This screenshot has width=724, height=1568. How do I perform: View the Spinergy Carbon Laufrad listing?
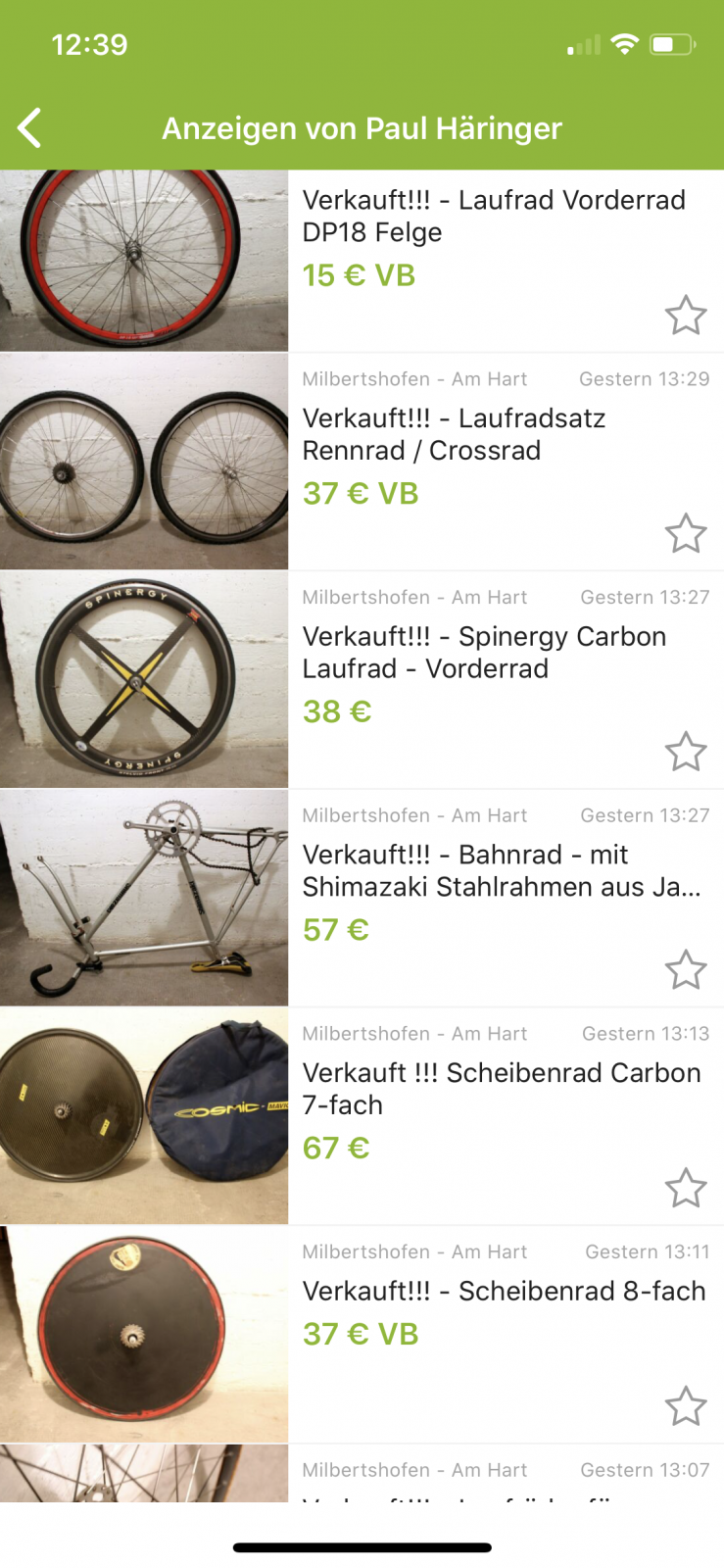tap(484, 653)
